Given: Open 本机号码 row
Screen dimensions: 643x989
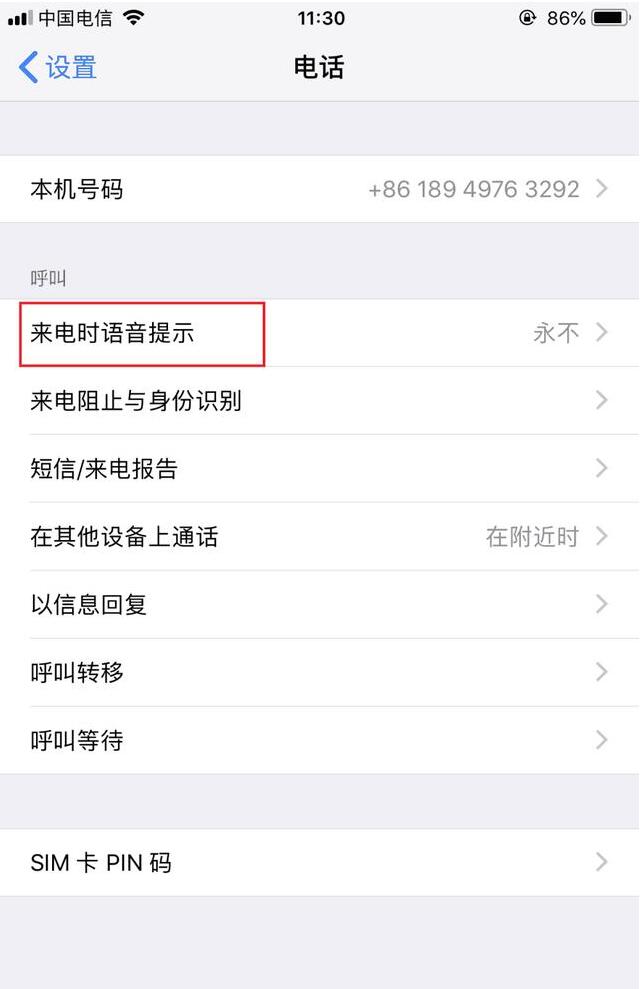Looking at the screenshot, I should 320,189.
